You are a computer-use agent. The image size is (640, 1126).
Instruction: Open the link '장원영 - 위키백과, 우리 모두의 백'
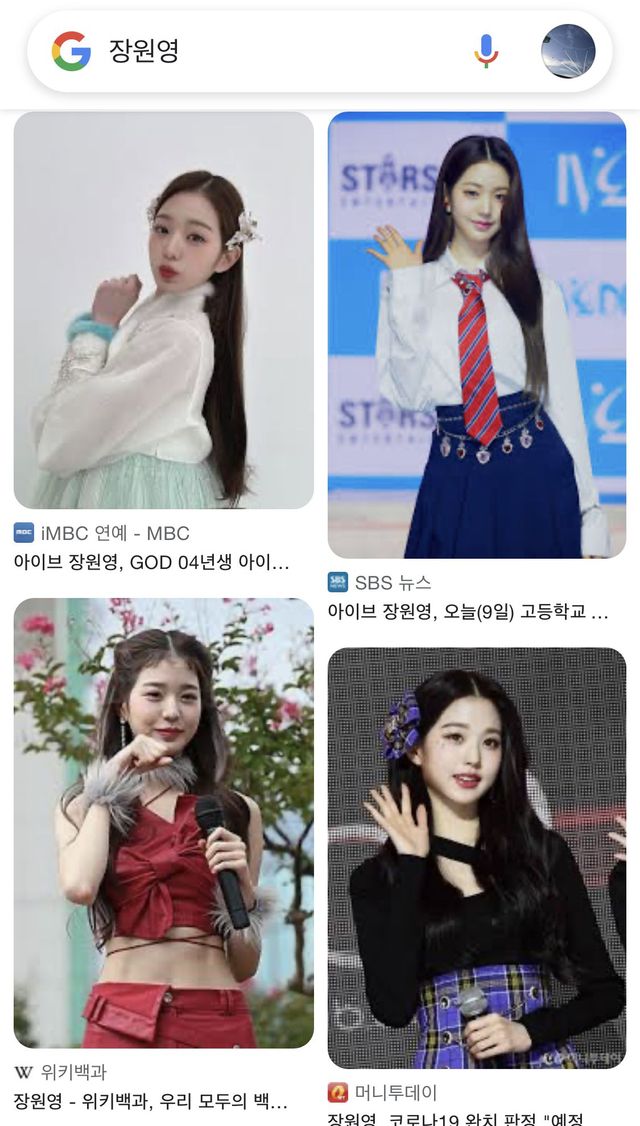pos(152,1101)
